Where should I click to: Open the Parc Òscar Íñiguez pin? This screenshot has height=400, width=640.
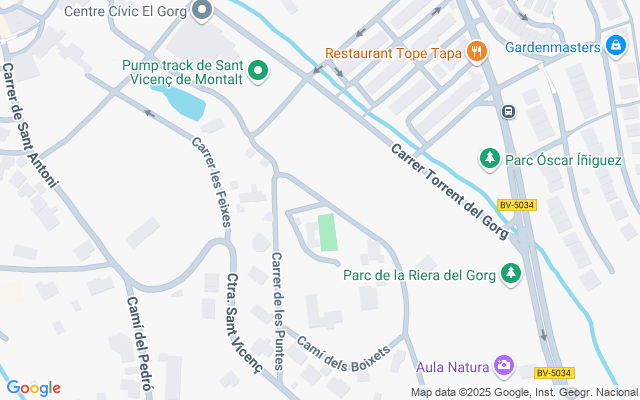[489, 160]
